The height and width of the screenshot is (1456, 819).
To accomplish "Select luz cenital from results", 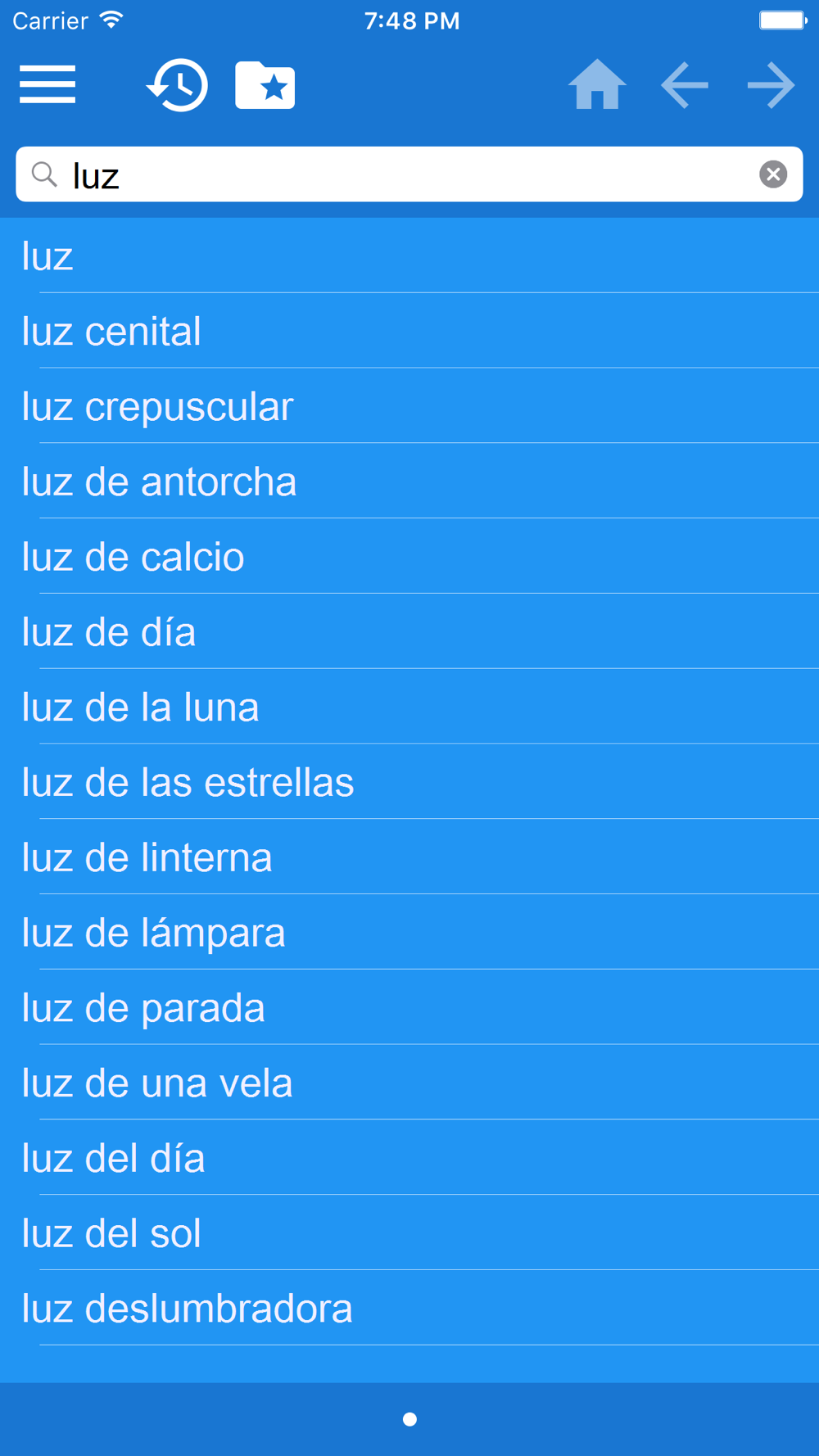I will pyautogui.click(x=409, y=331).
